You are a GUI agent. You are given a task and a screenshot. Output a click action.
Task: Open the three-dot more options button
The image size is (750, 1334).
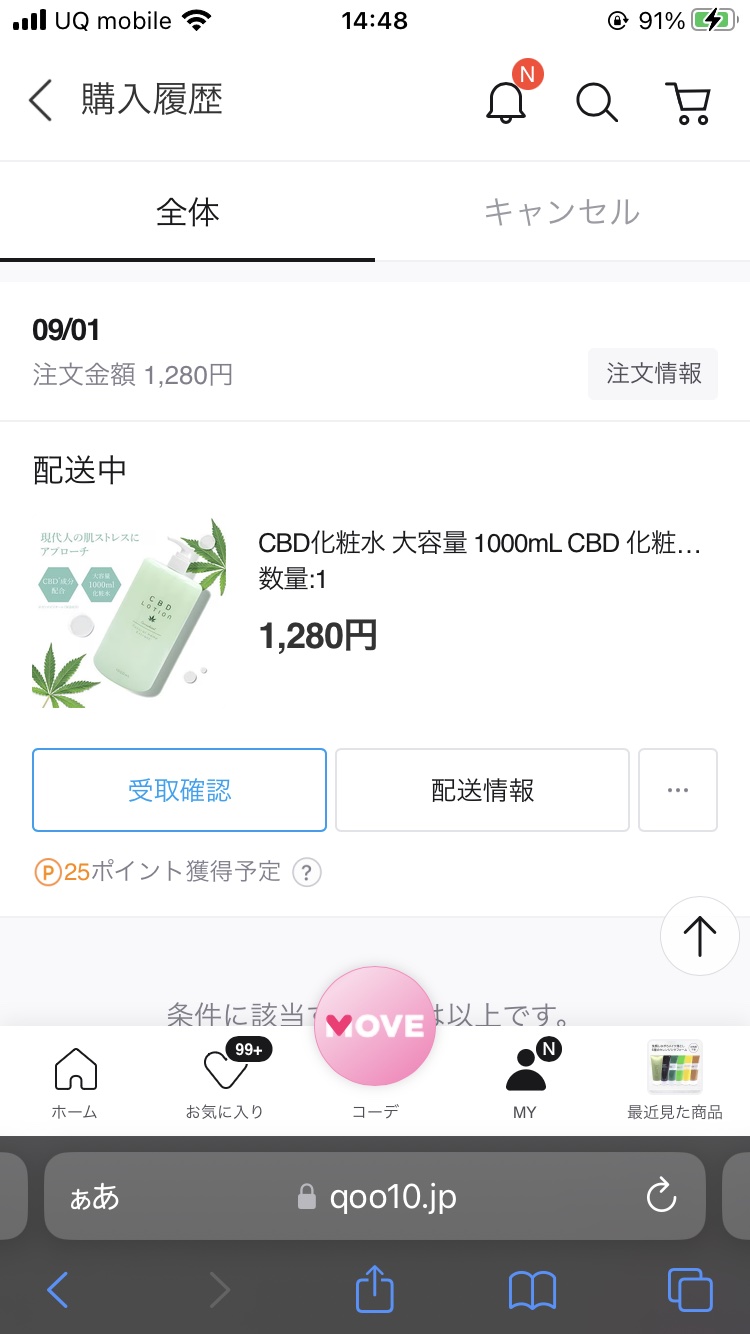click(677, 790)
